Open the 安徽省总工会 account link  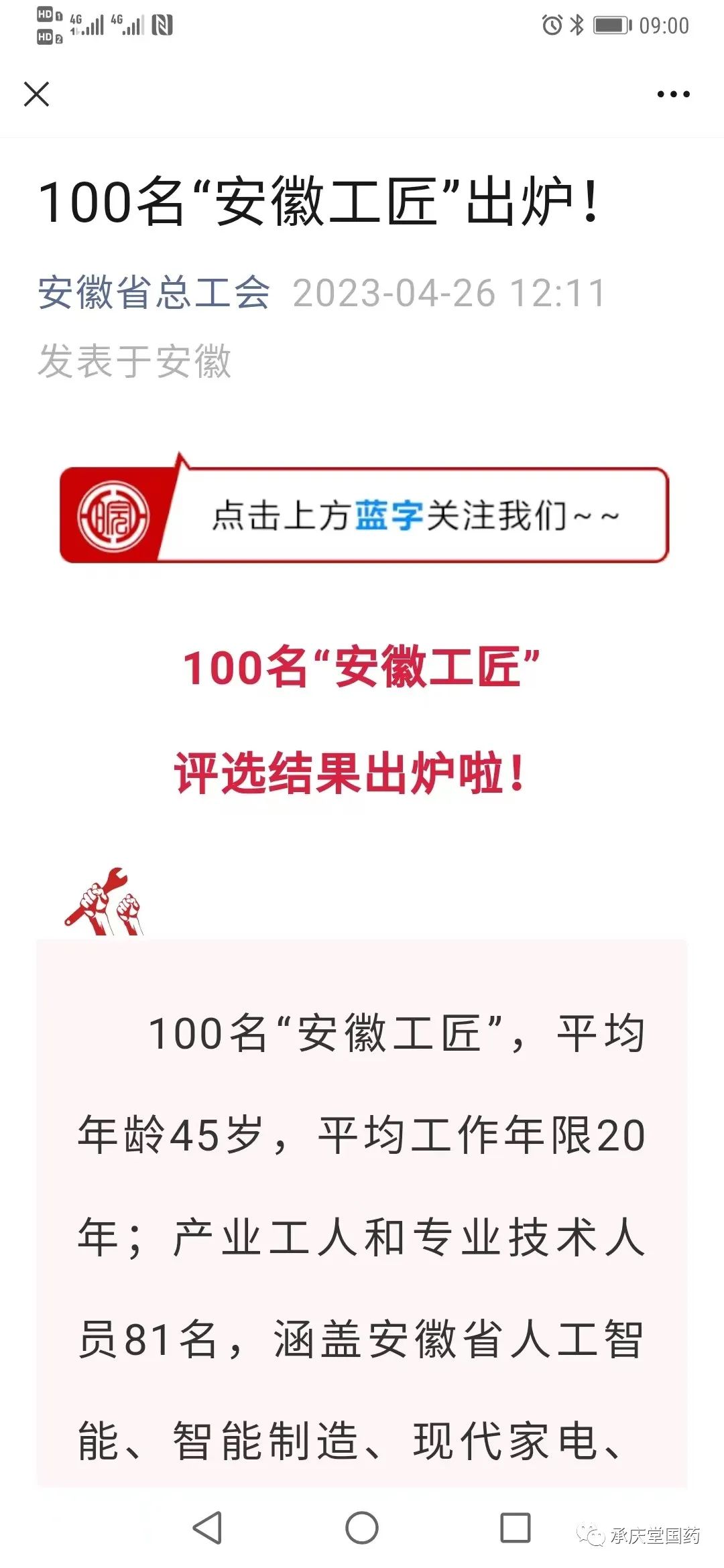(x=154, y=293)
